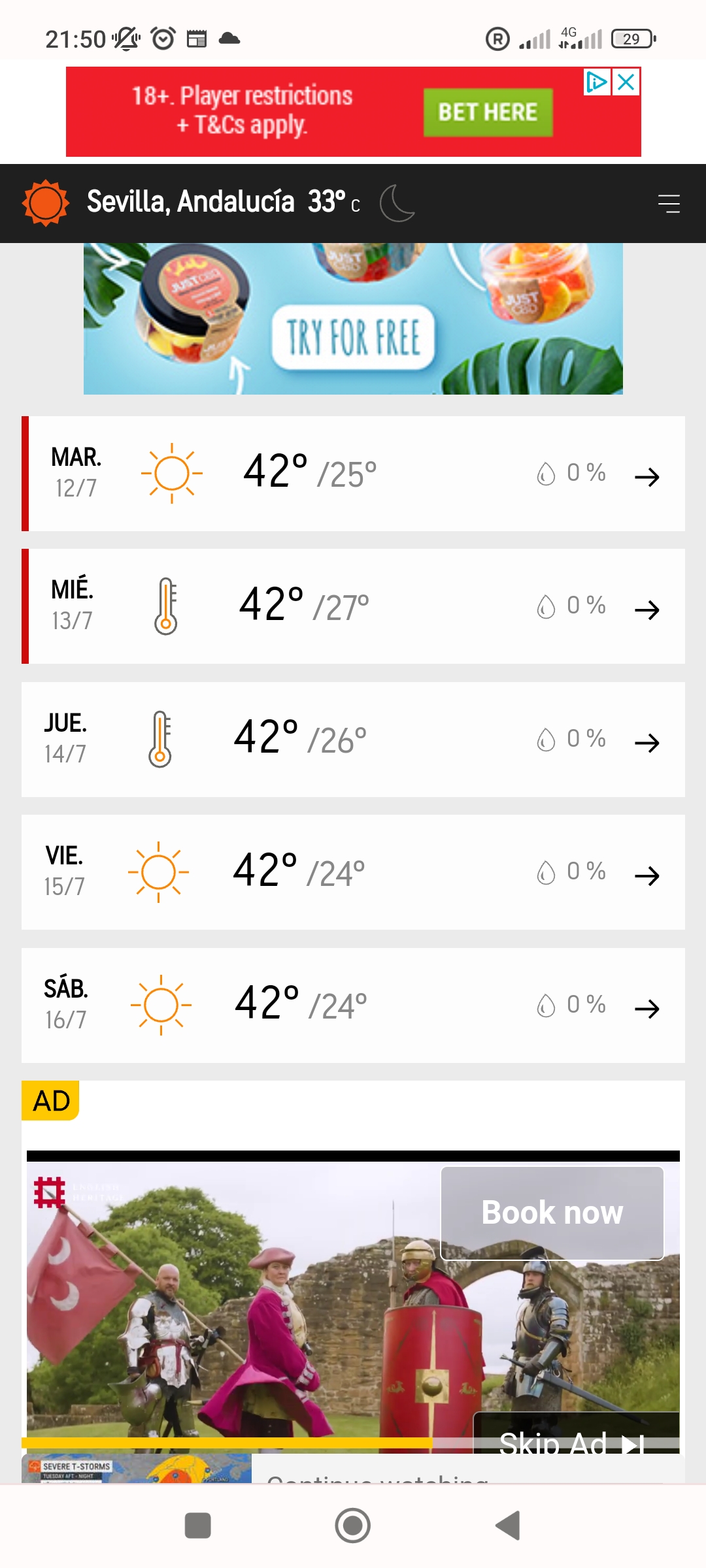View Thursday 14/7 forecast details
This screenshot has width=706, height=1568.
point(353,739)
